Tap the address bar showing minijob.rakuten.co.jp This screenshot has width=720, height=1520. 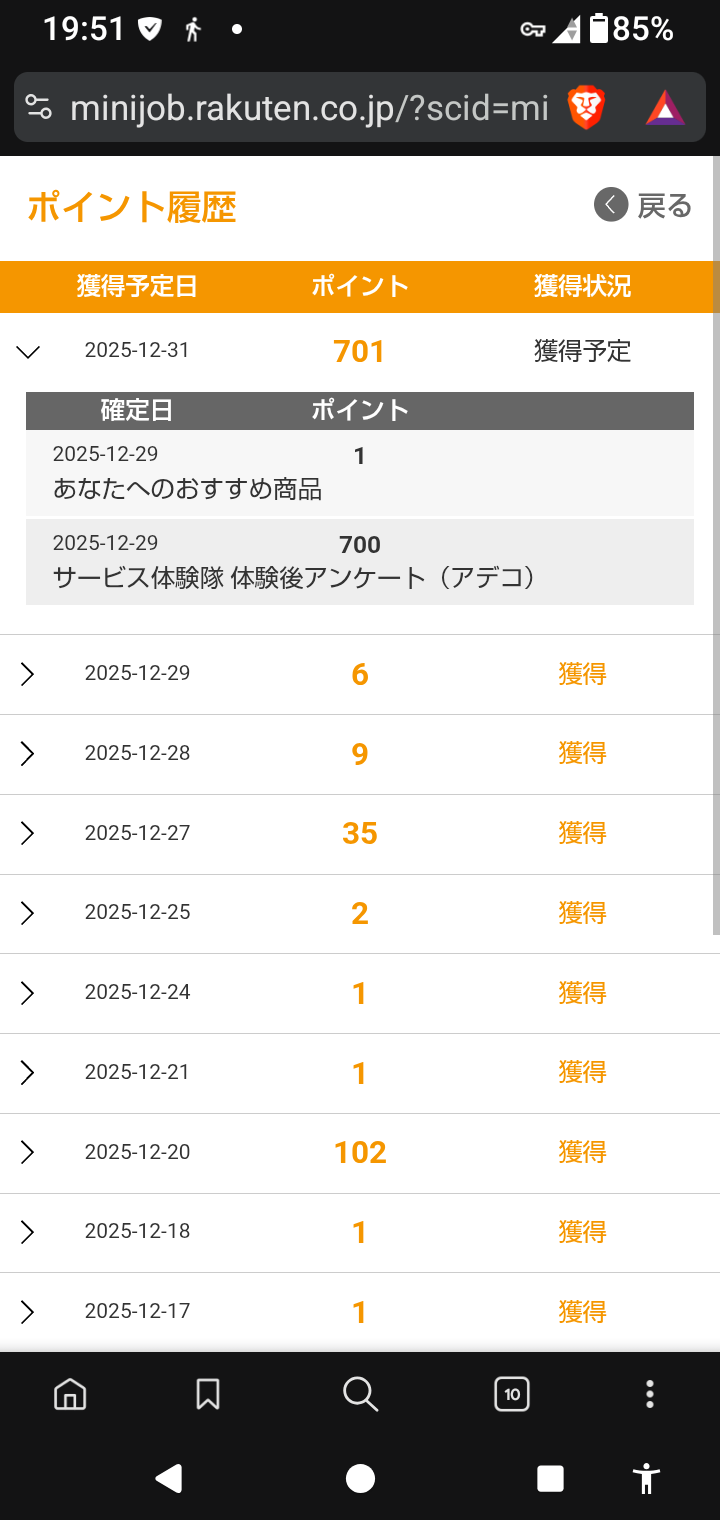(300, 108)
